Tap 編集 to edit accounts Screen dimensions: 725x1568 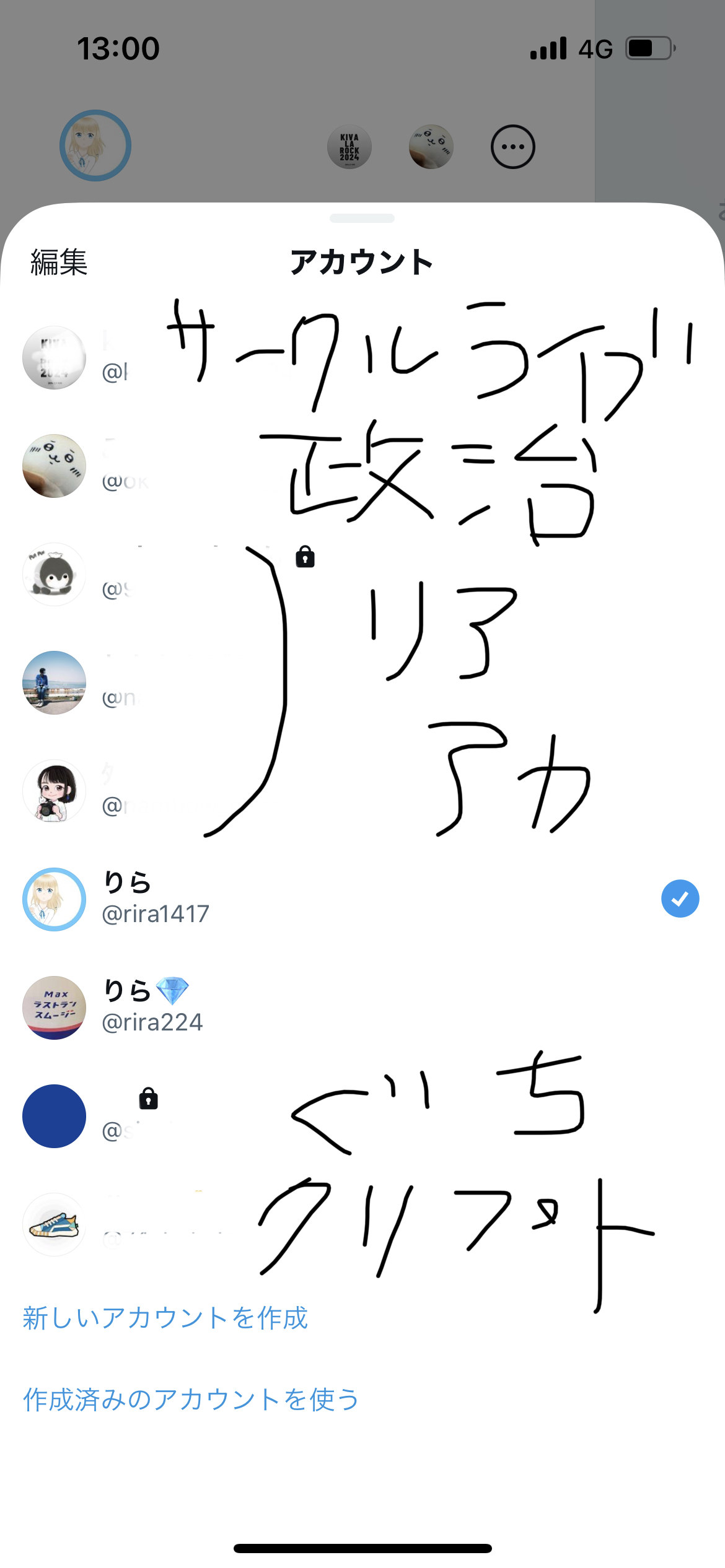(x=59, y=262)
